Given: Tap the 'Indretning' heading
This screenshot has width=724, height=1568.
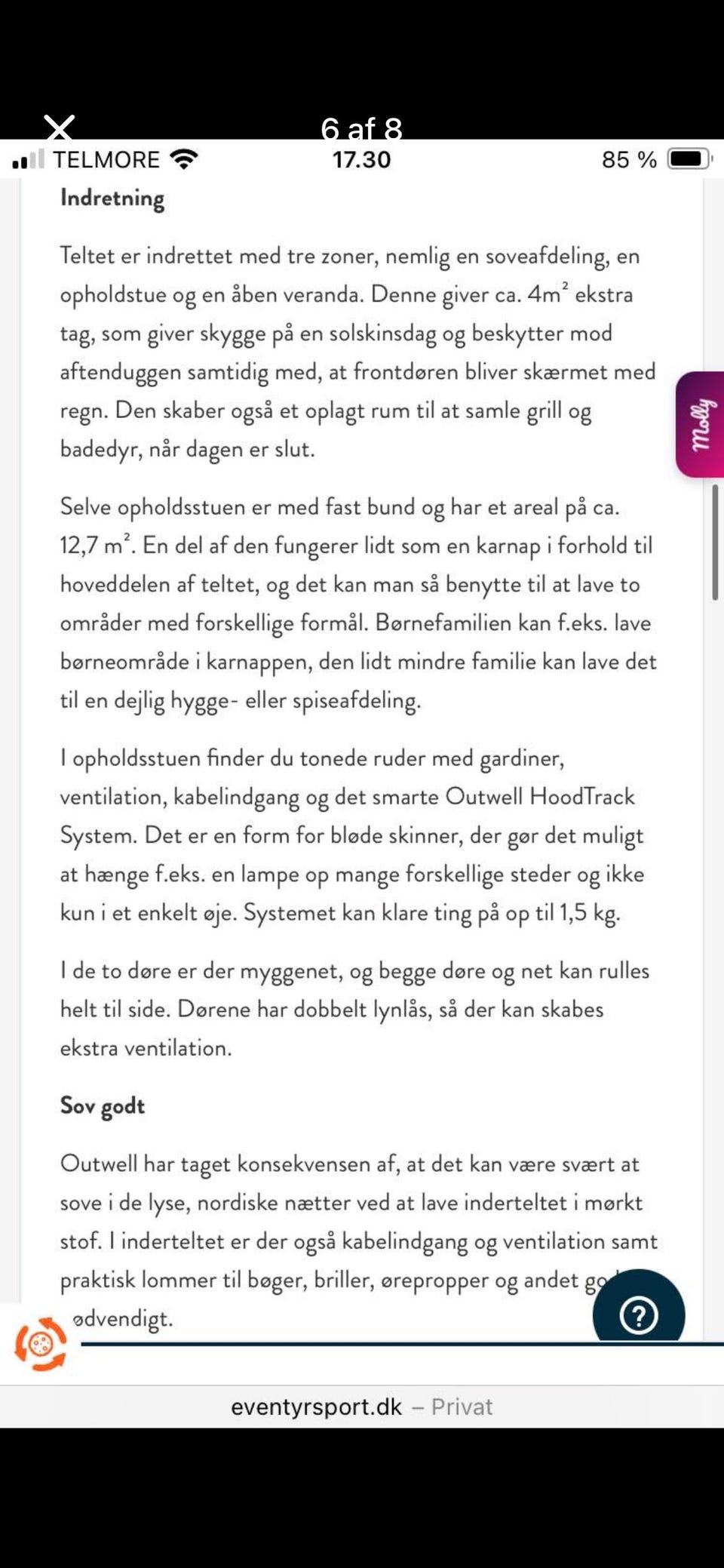Looking at the screenshot, I should coord(112,198).
